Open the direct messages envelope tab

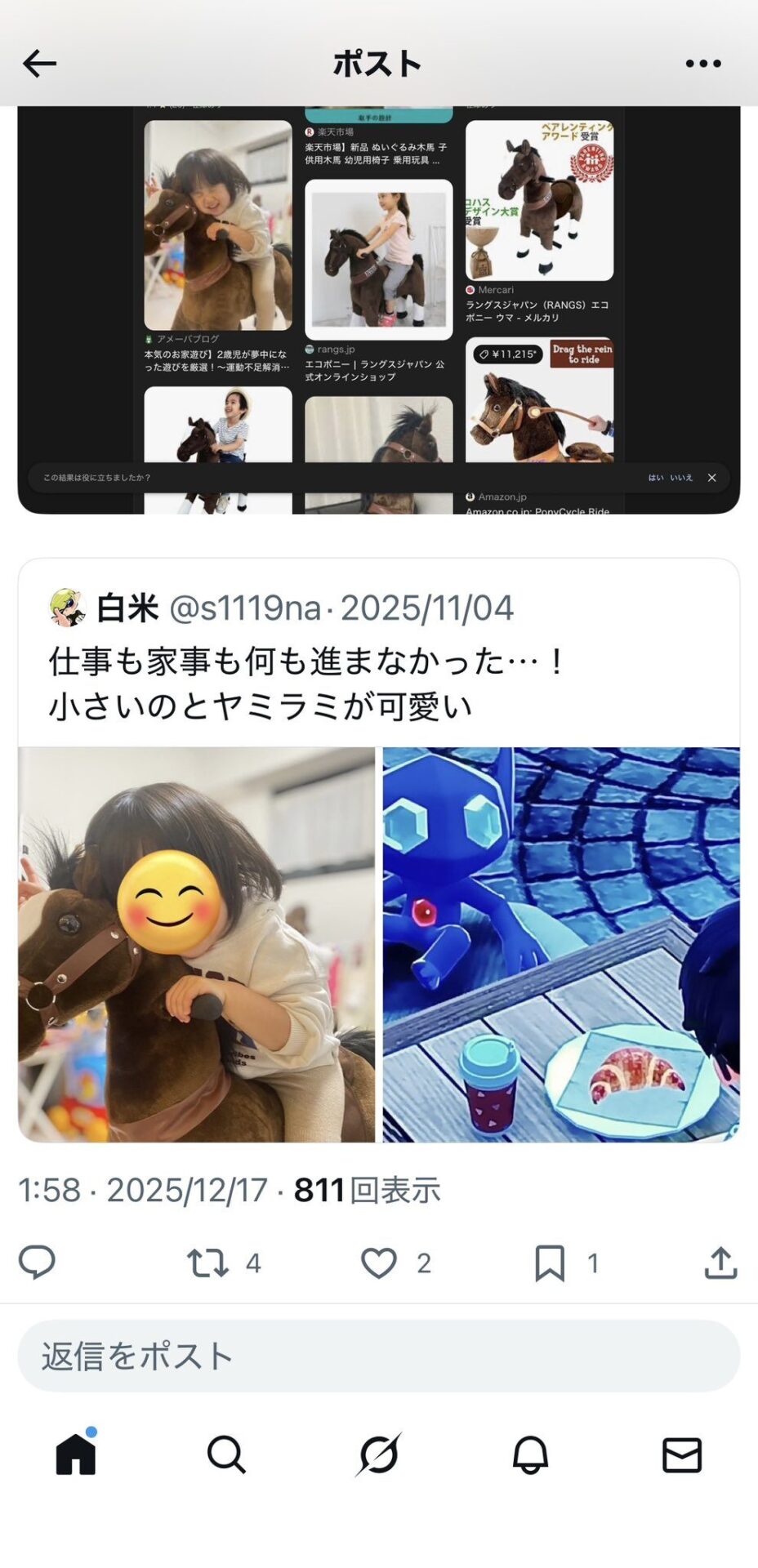pyautogui.click(x=681, y=1454)
